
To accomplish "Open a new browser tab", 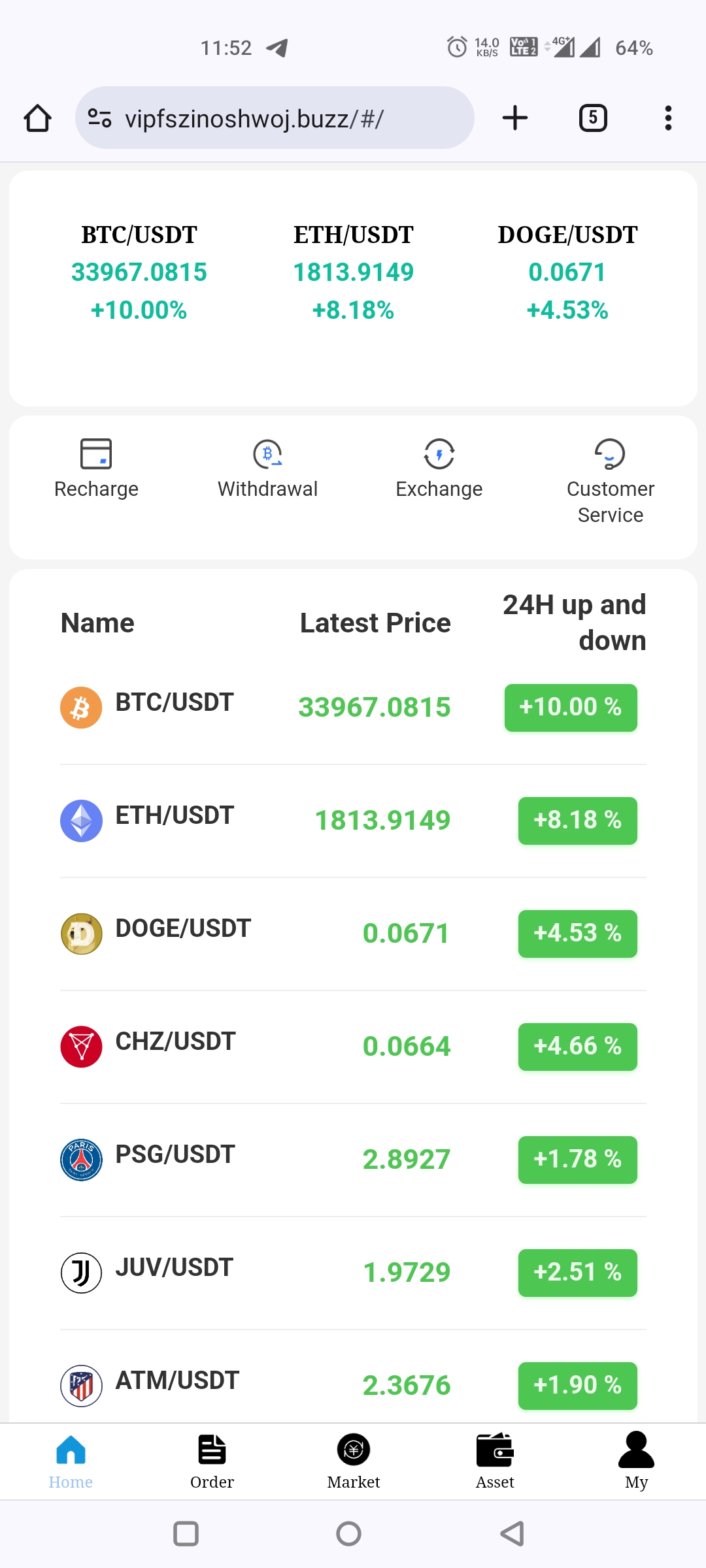I will point(515,118).
